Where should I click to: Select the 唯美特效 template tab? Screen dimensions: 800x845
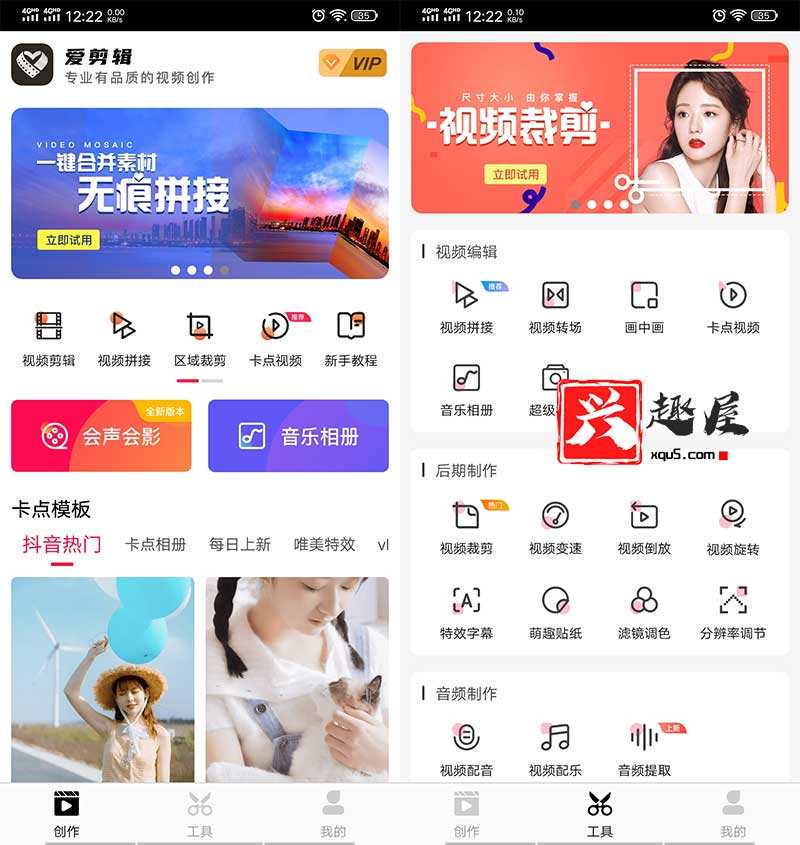pos(324,545)
